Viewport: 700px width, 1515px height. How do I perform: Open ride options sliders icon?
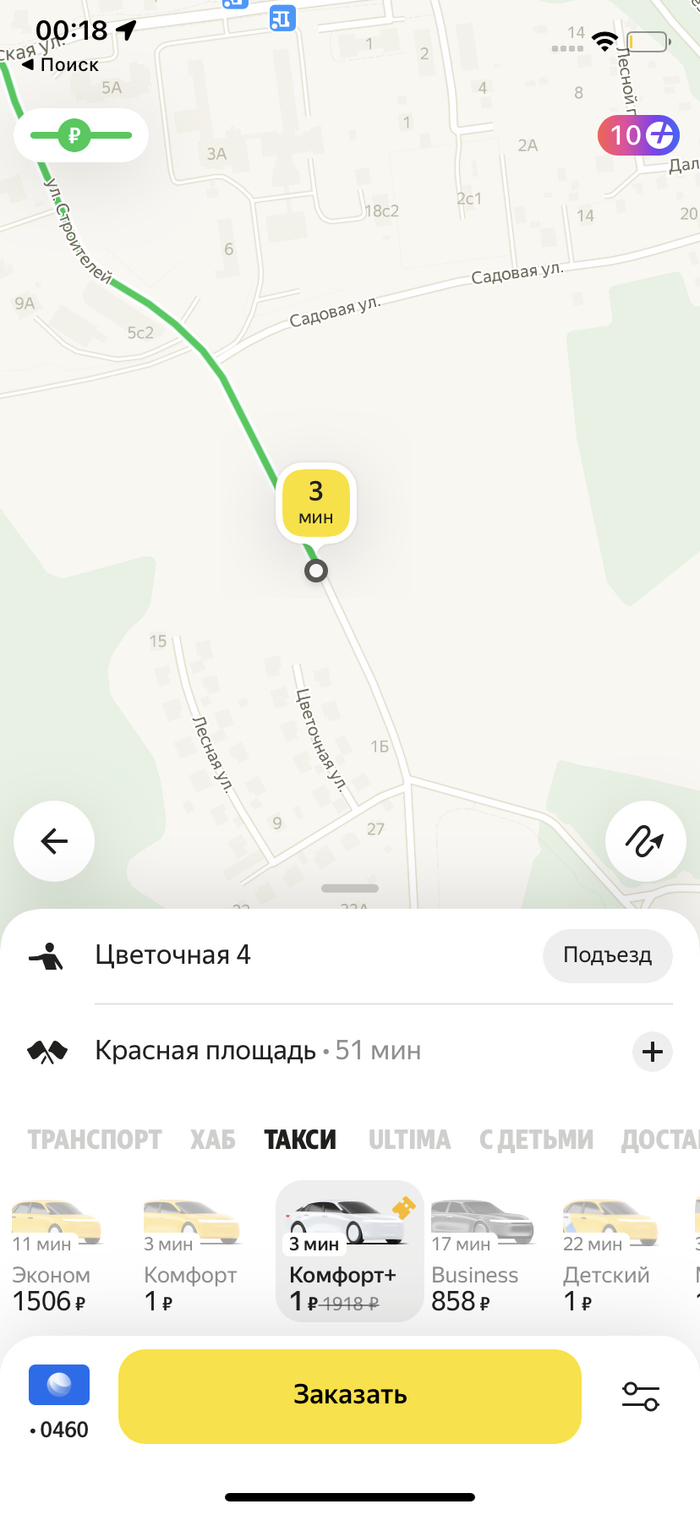click(640, 1395)
